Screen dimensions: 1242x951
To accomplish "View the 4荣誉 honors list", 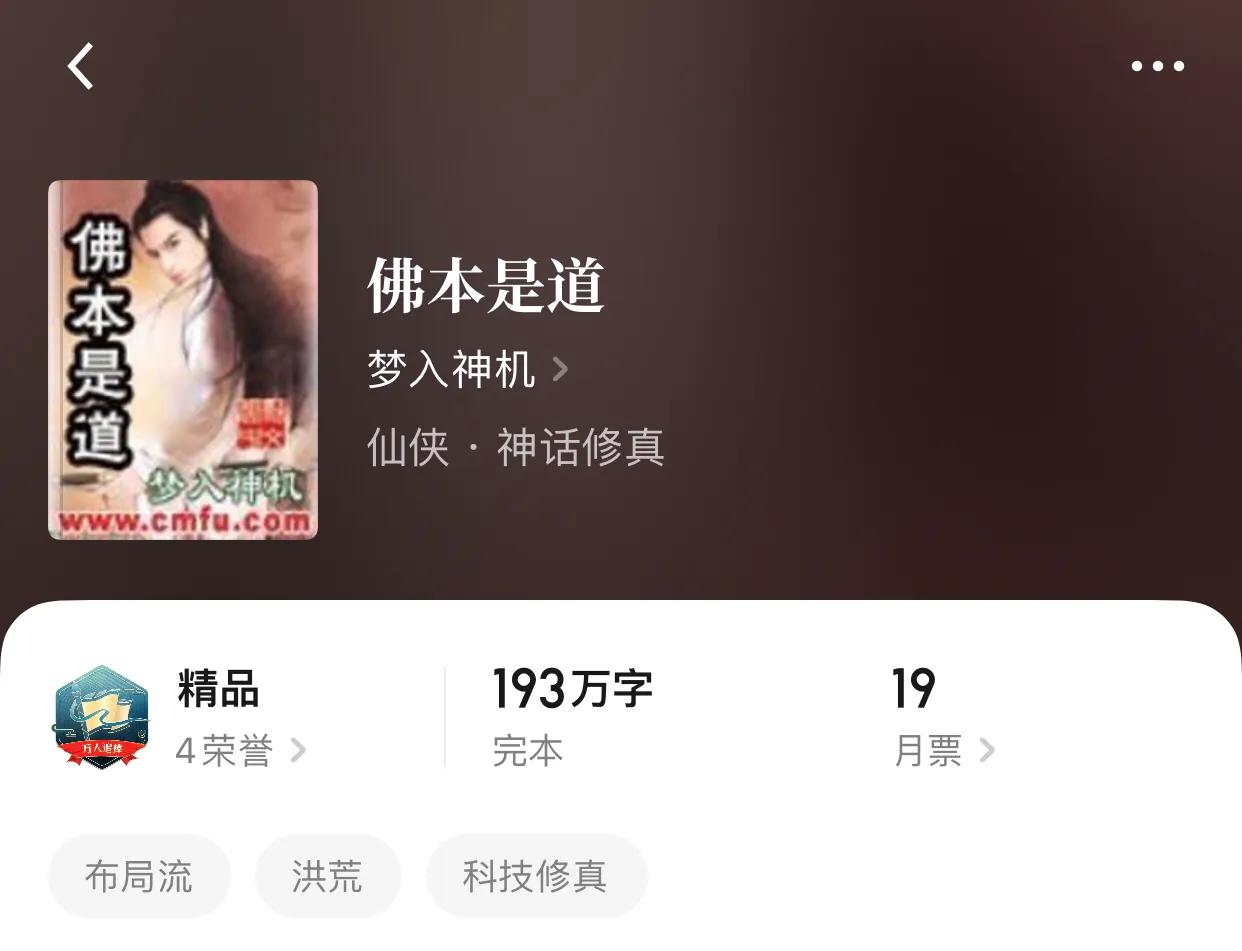I will (x=240, y=751).
